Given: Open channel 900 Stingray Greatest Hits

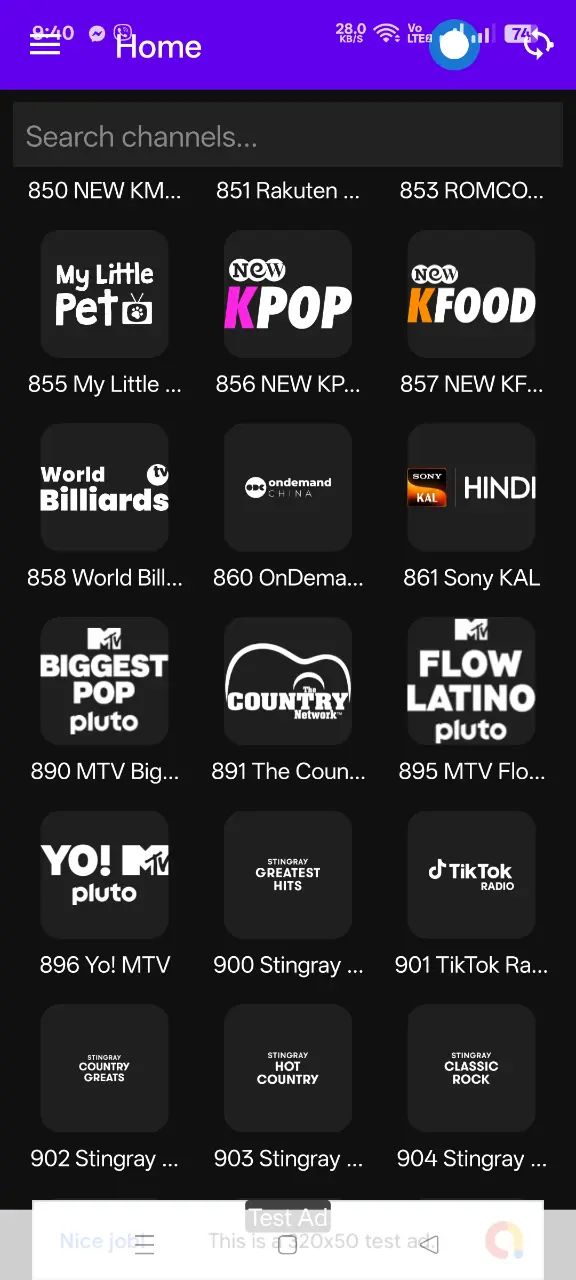Looking at the screenshot, I should click(288, 875).
